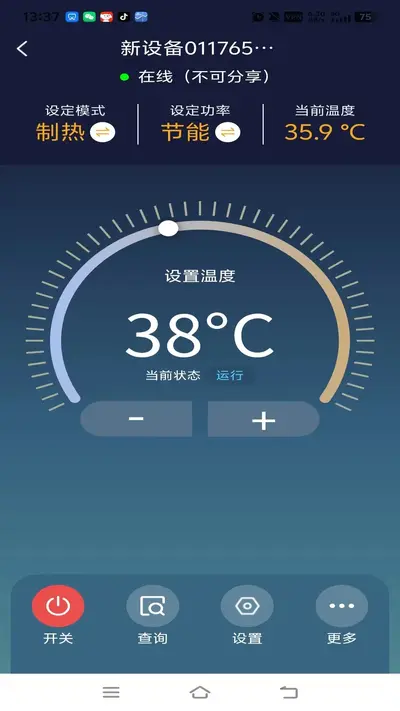Switch the 设定模式 heating mode toggle
The width and height of the screenshot is (400, 711).
[x=102, y=133]
